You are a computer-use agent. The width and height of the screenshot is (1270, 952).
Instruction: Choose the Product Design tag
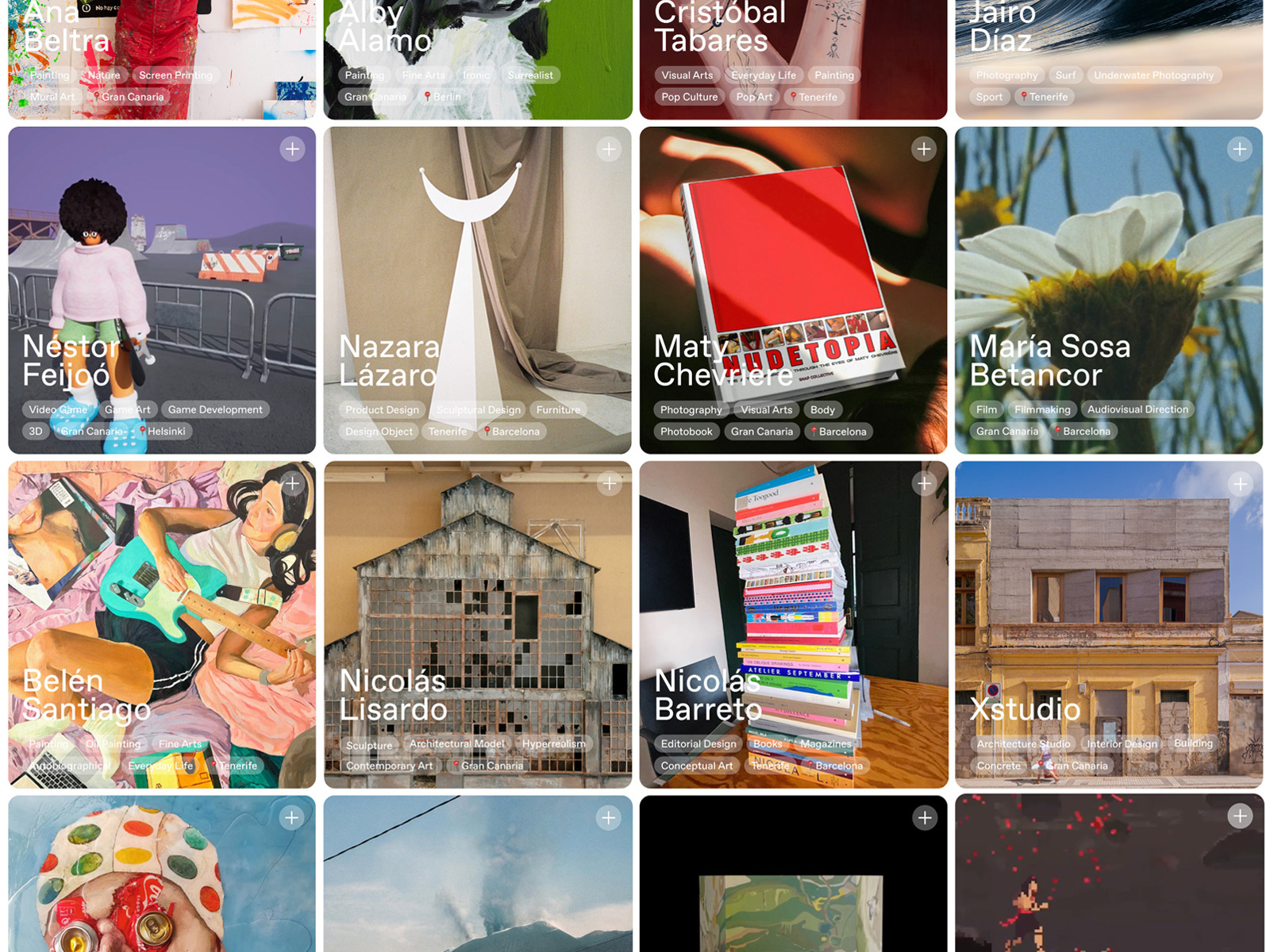pos(382,409)
